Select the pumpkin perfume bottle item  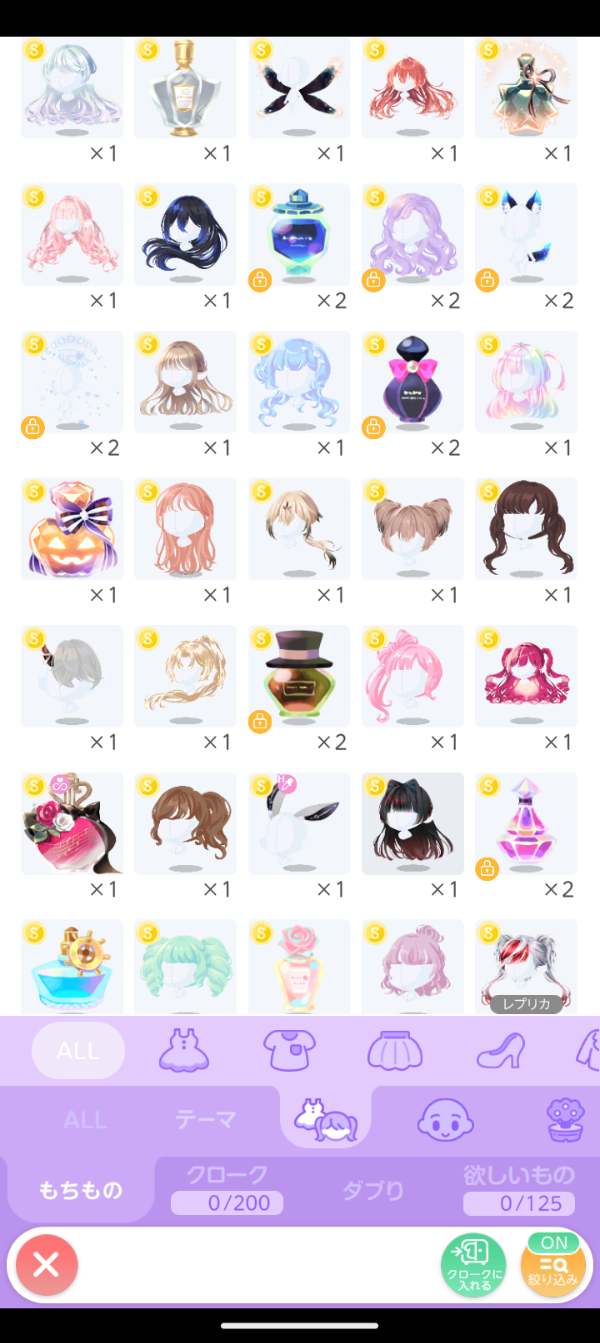(72, 529)
